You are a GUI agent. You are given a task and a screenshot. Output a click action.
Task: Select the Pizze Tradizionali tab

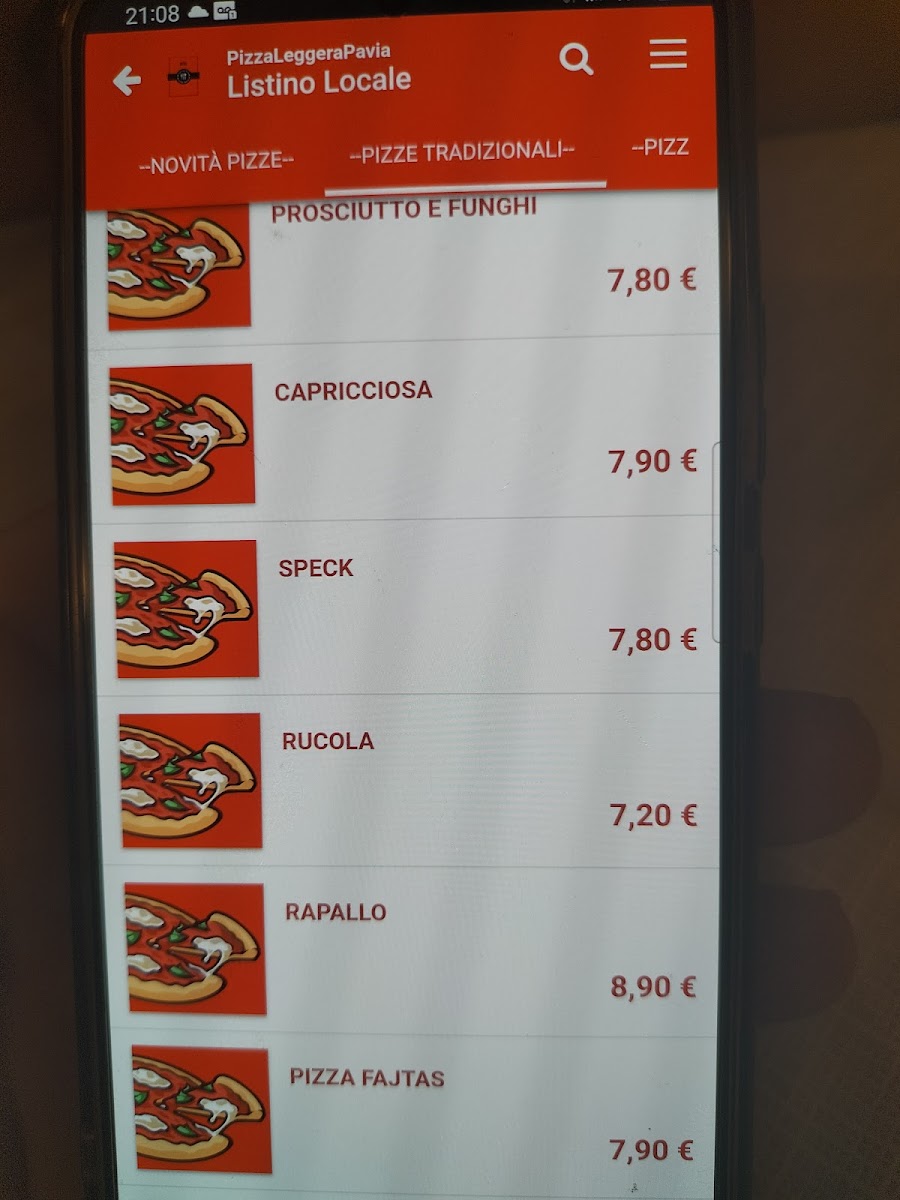click(462, 153)
